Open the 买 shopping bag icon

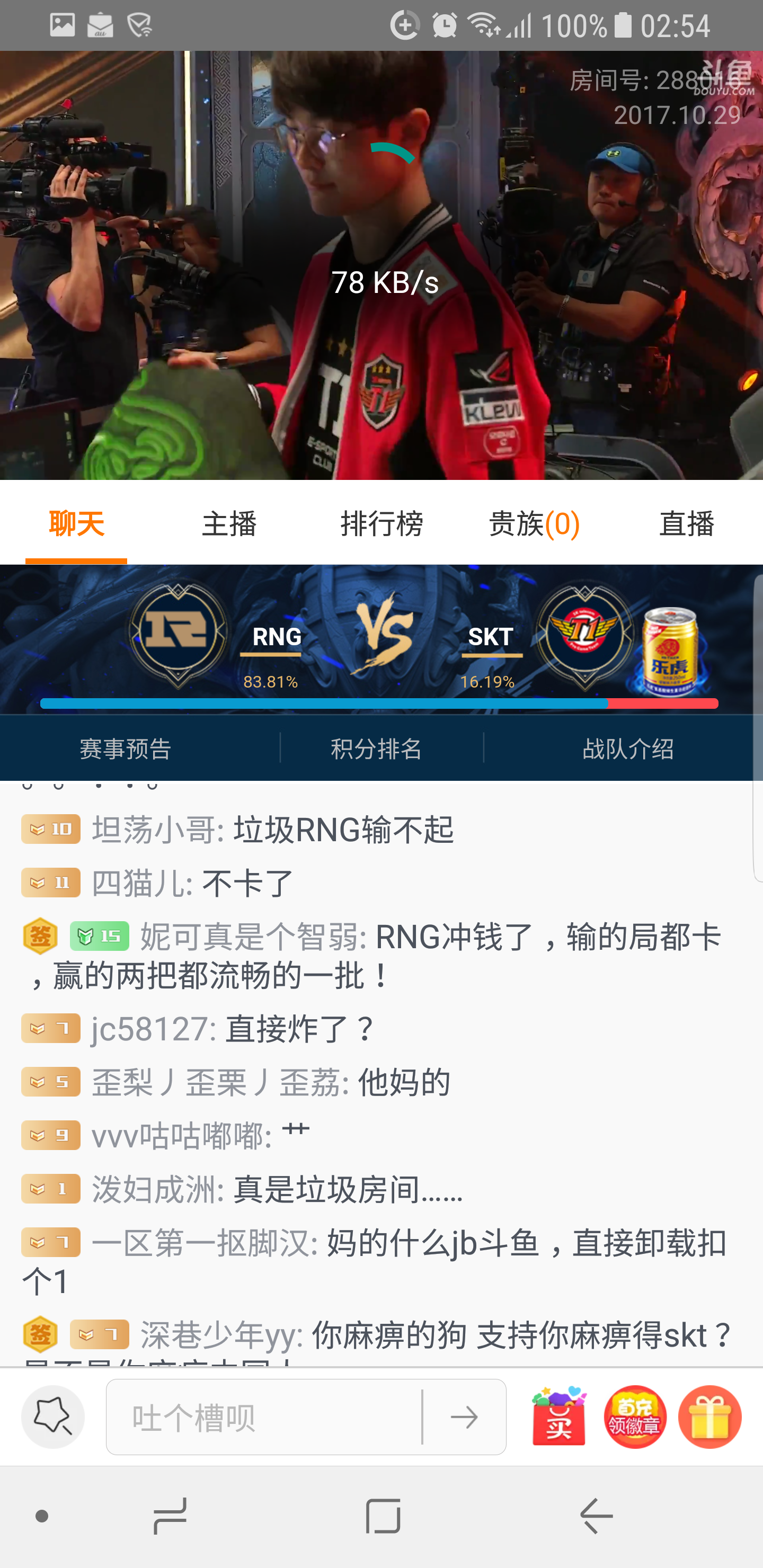tap(558, 1416)
